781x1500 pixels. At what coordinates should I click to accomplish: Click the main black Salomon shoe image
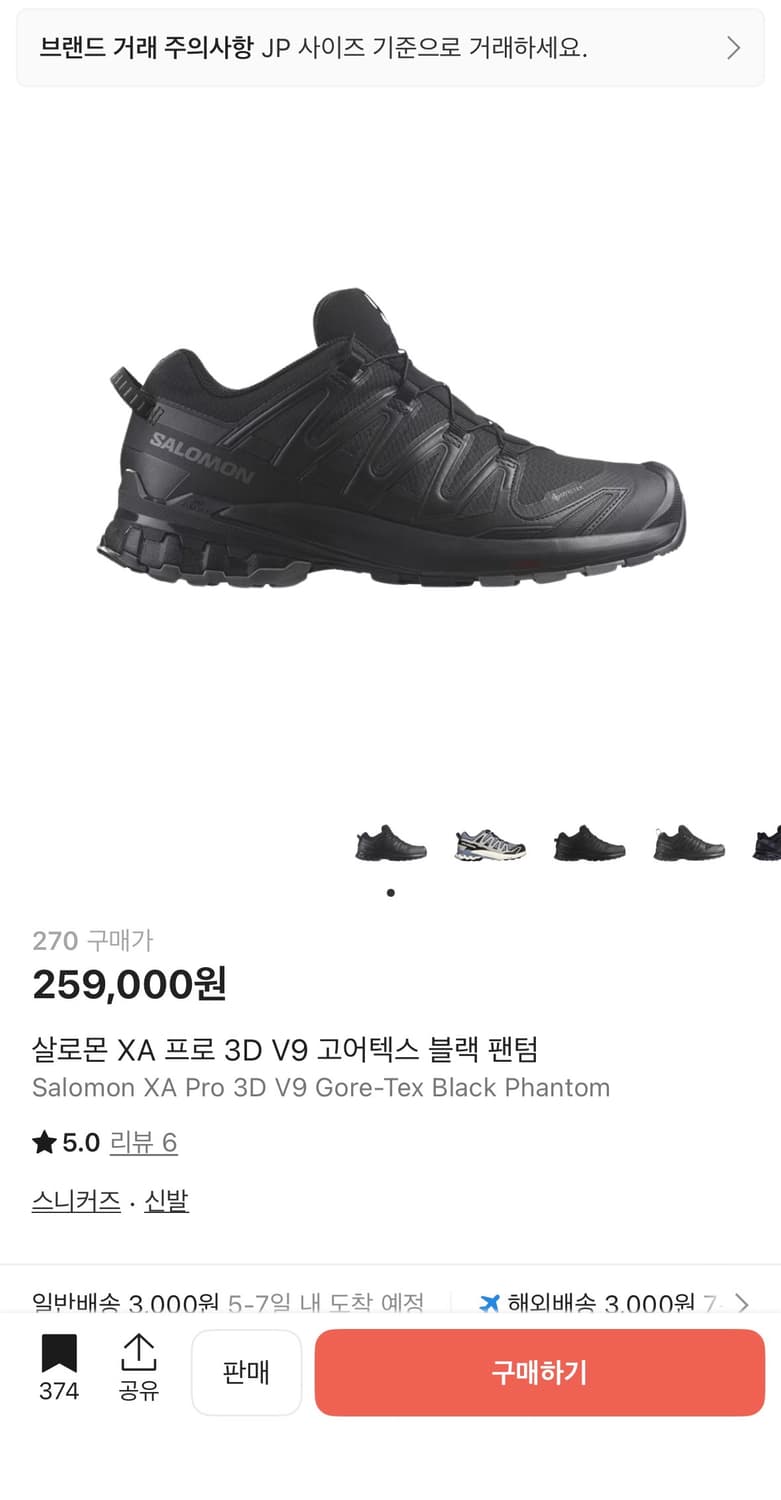[390, 440]
